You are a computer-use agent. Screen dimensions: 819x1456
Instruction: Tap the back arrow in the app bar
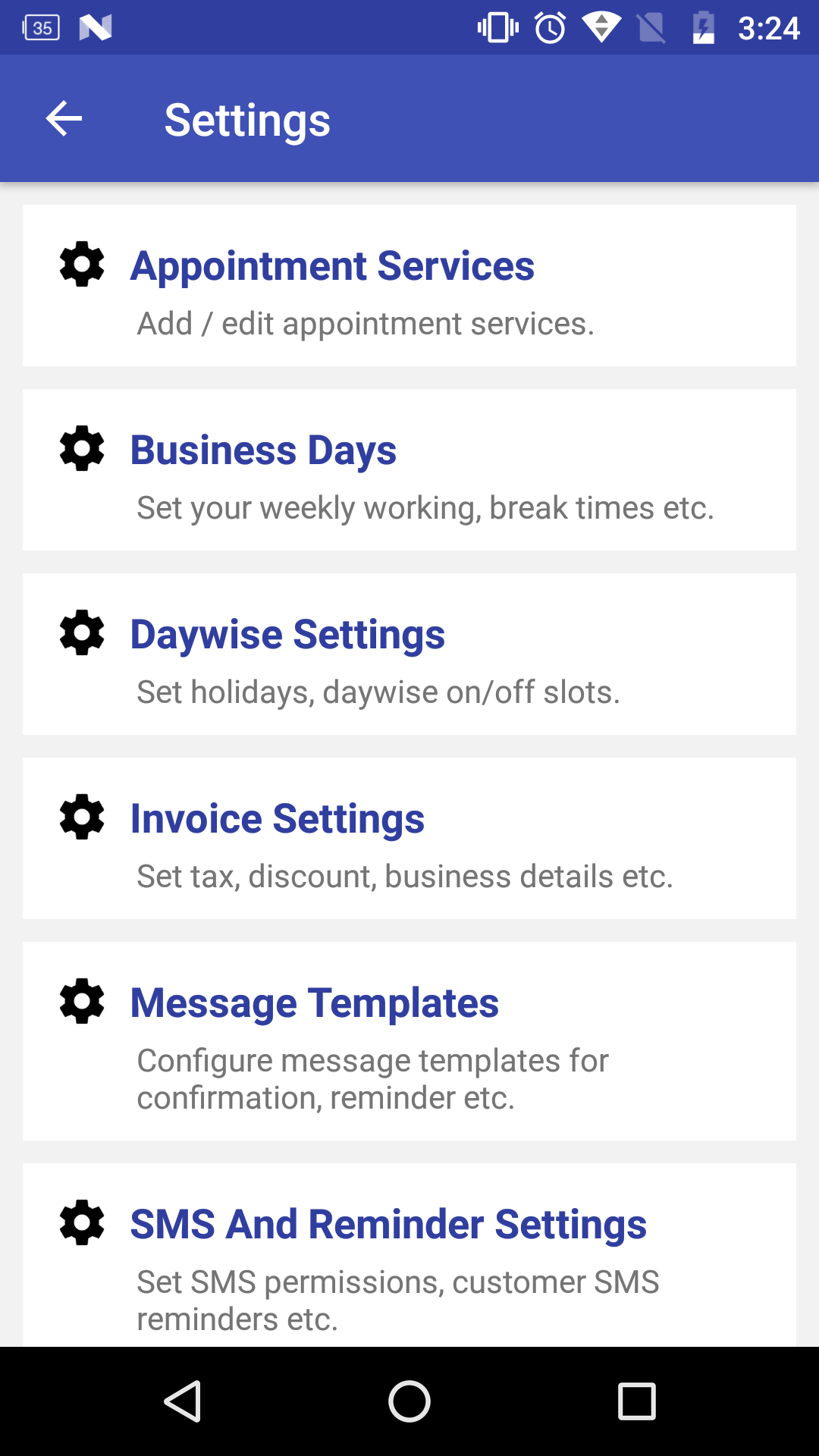click(63, 118)
